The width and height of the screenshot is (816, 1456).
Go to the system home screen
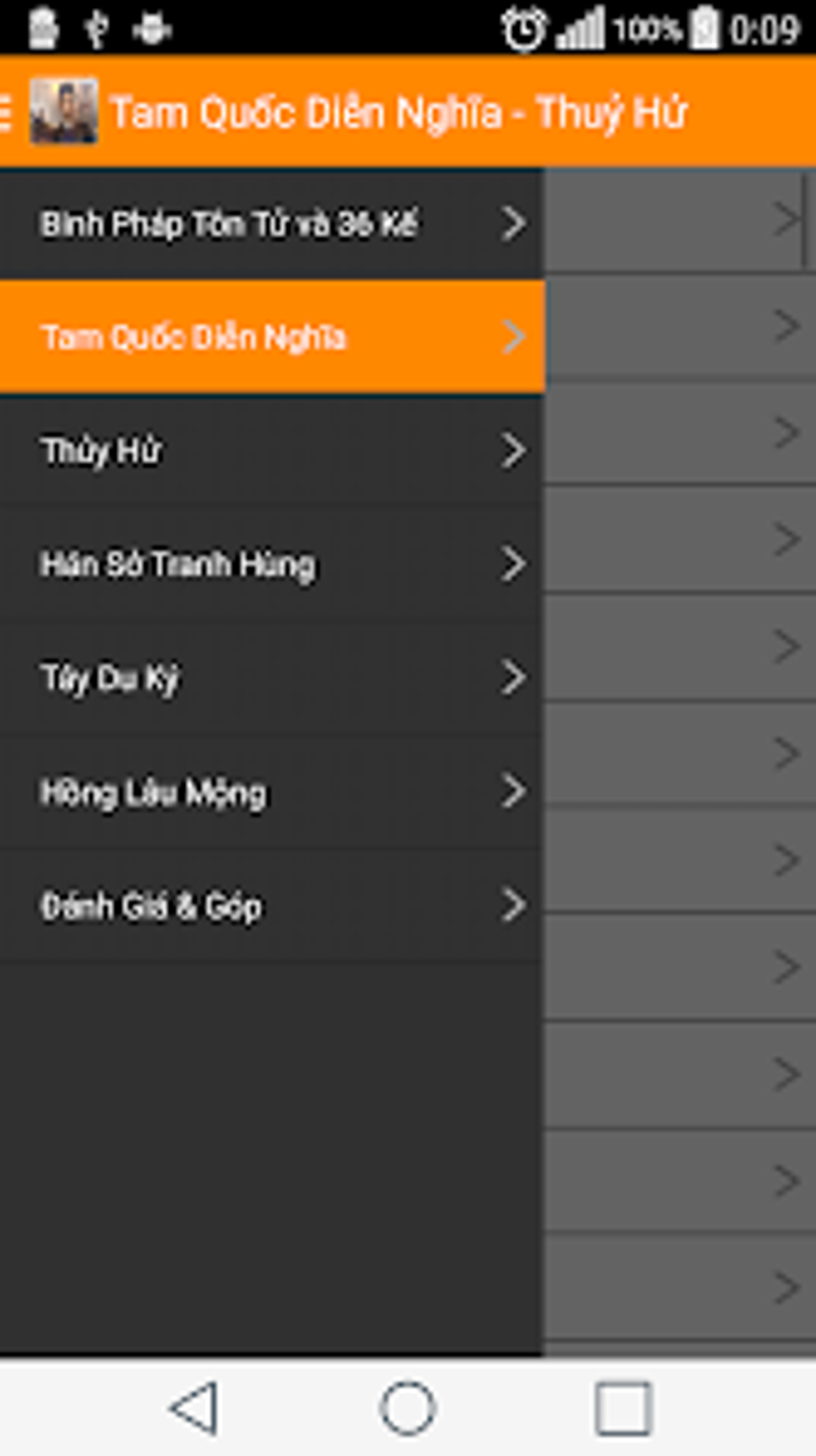[408, 1407]
